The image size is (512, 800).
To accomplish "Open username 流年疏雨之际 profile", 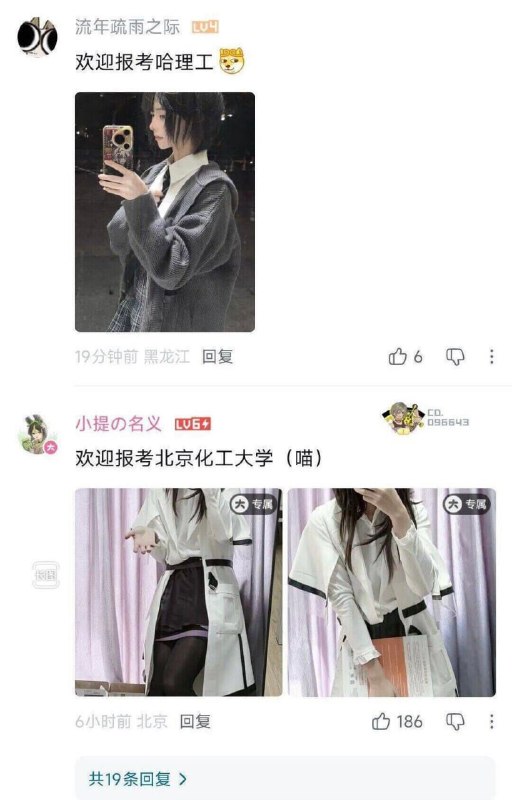I will tap(127, 27).
